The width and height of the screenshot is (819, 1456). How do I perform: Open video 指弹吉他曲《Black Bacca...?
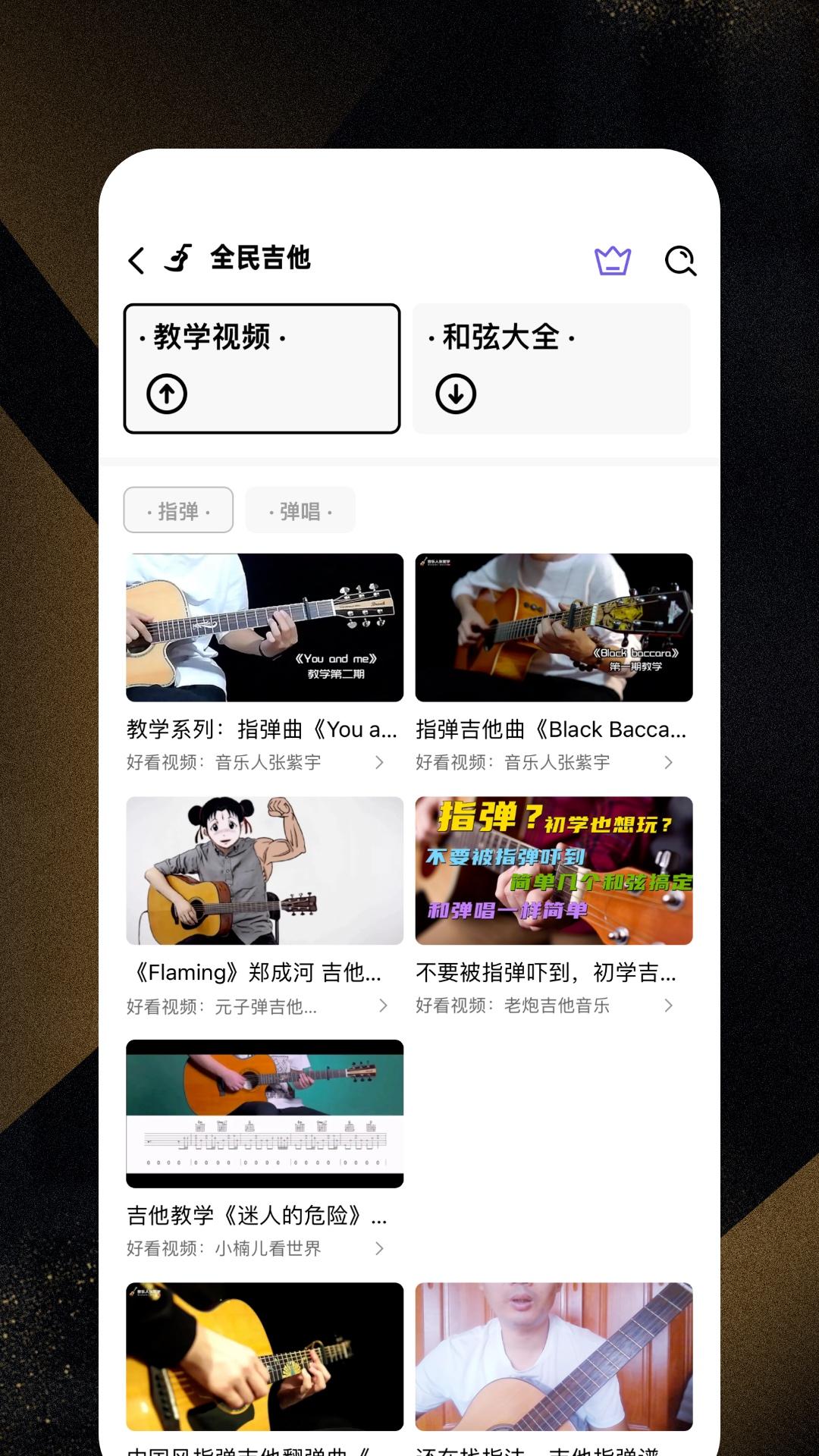(x=553, y=627)
